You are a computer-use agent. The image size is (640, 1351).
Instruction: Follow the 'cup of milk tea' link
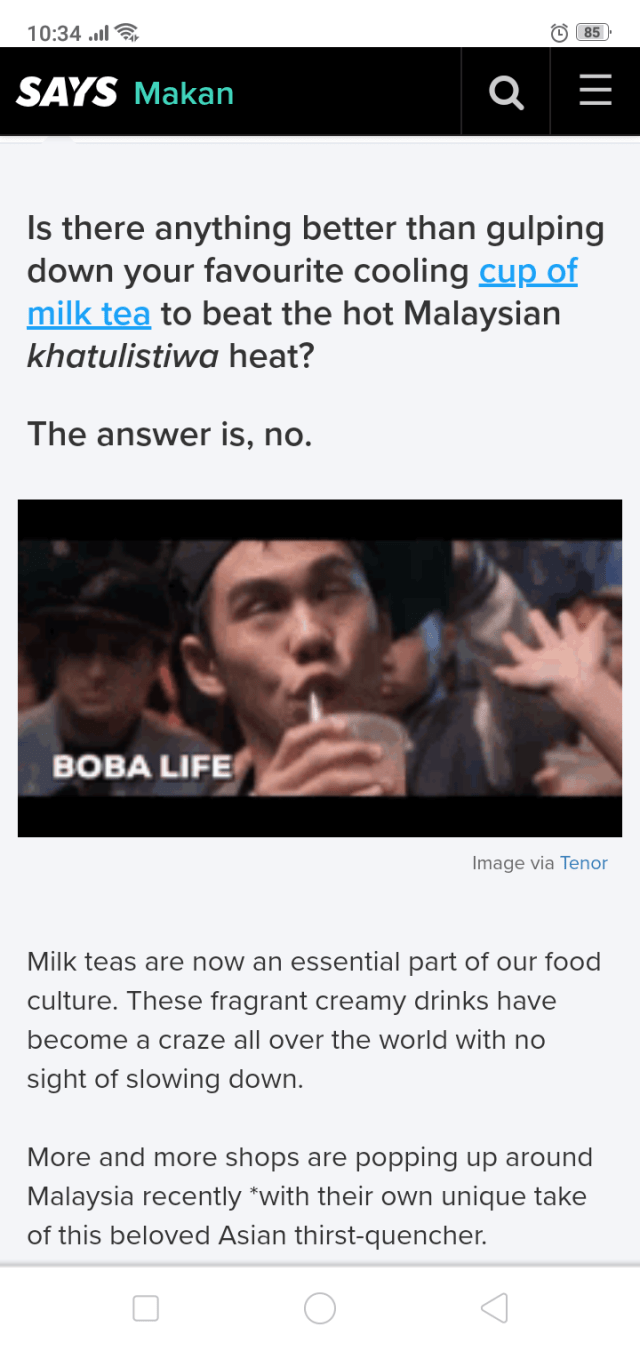click(528, 272)
